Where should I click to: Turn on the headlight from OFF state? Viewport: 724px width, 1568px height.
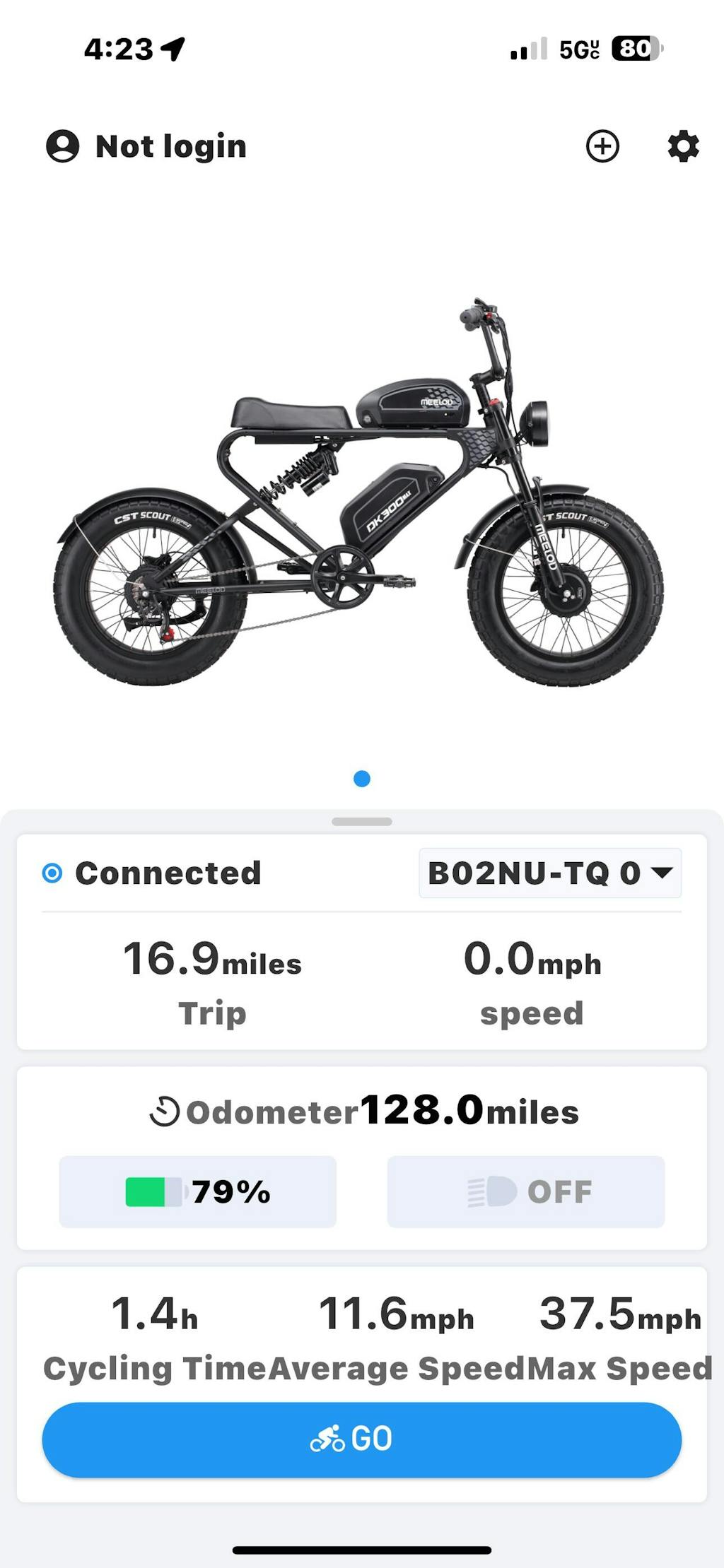point(527,1191)
